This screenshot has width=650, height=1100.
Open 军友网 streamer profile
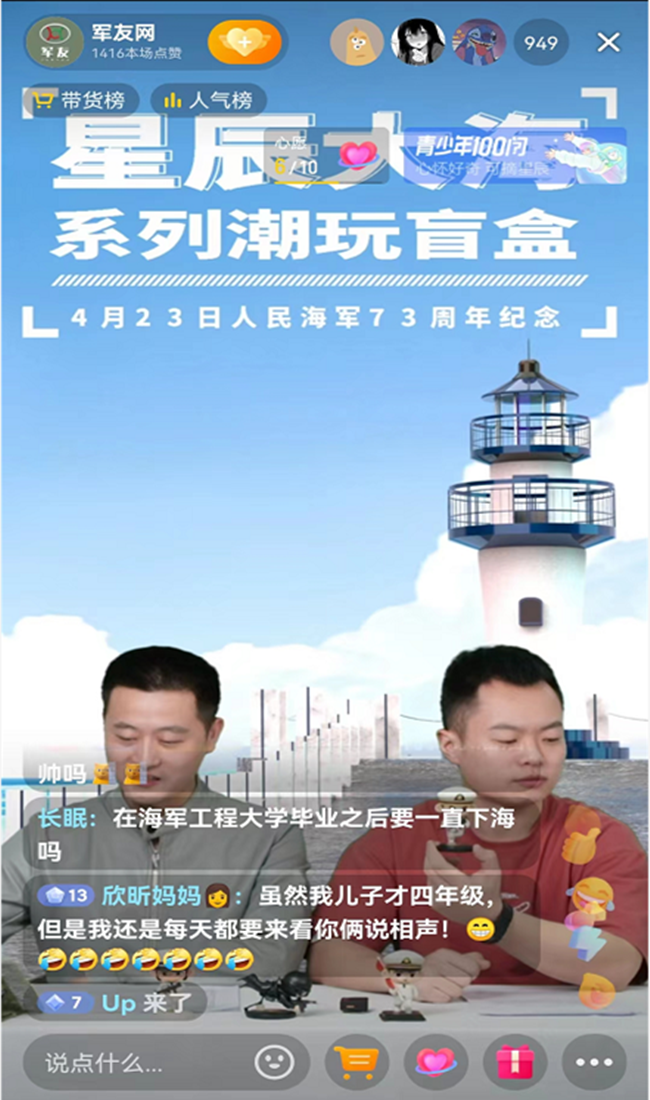pyautogui.click(x=54, y=43)
